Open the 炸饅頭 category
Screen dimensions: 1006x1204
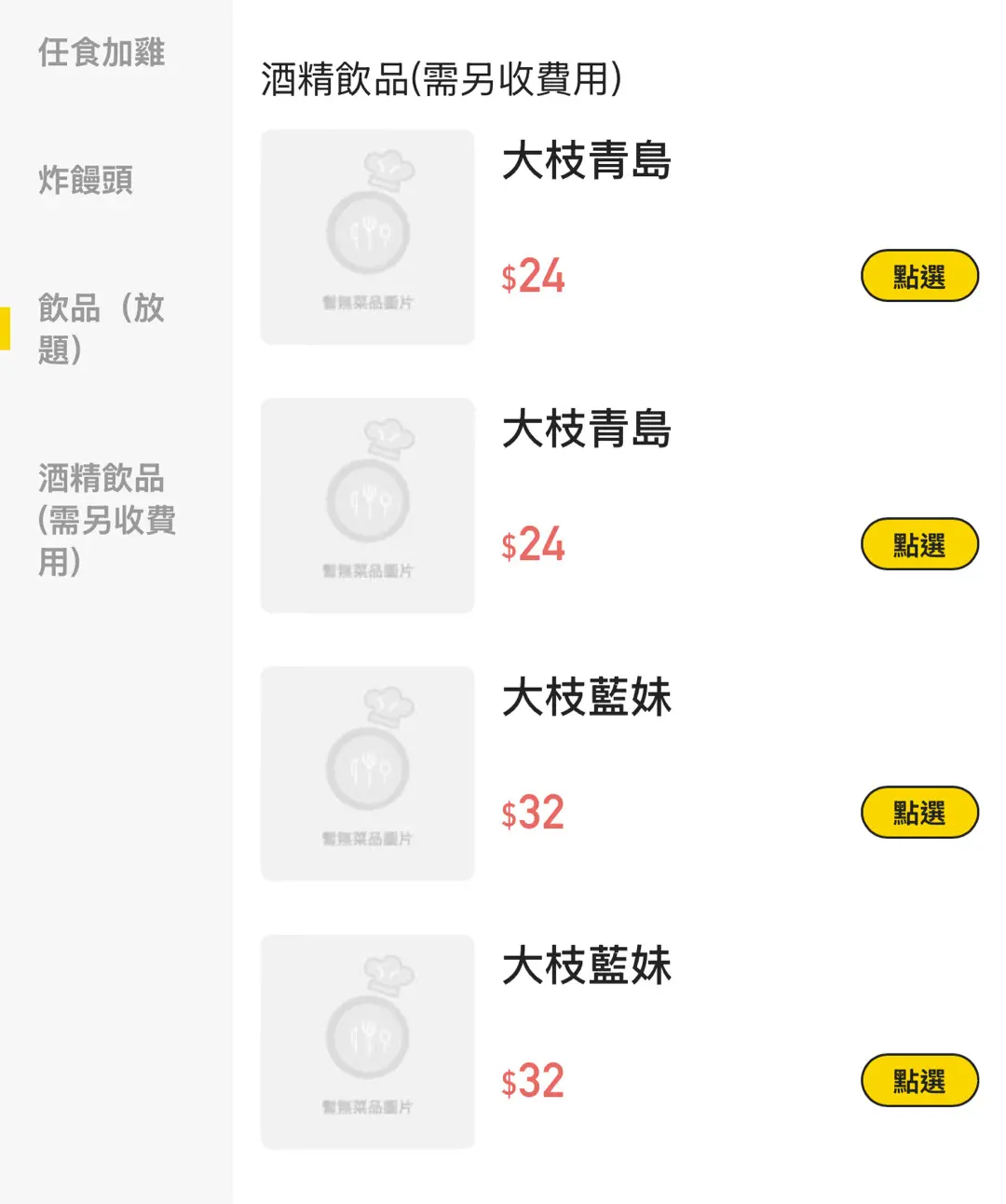[x=86, y=180]
